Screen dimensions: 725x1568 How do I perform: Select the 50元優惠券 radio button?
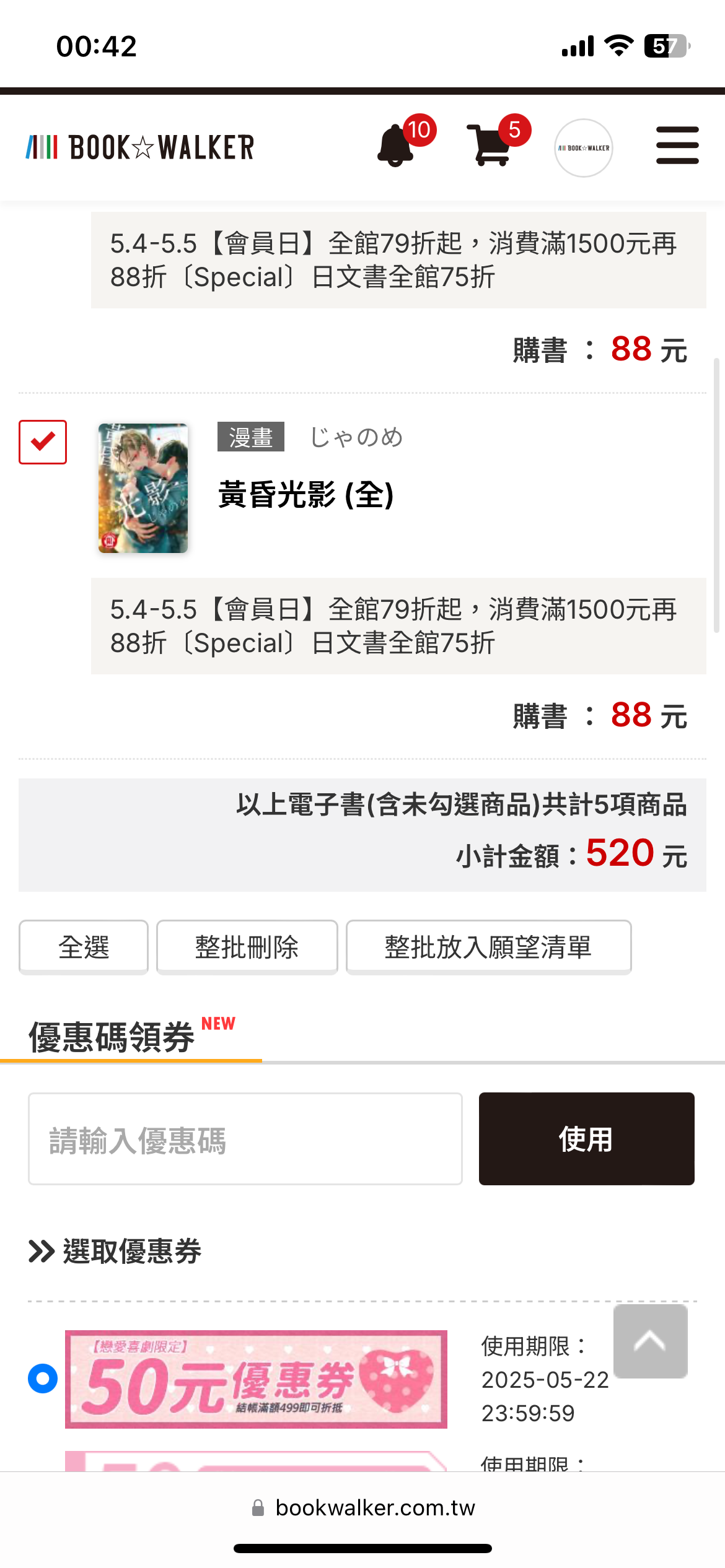click(x=43, y=1379)
